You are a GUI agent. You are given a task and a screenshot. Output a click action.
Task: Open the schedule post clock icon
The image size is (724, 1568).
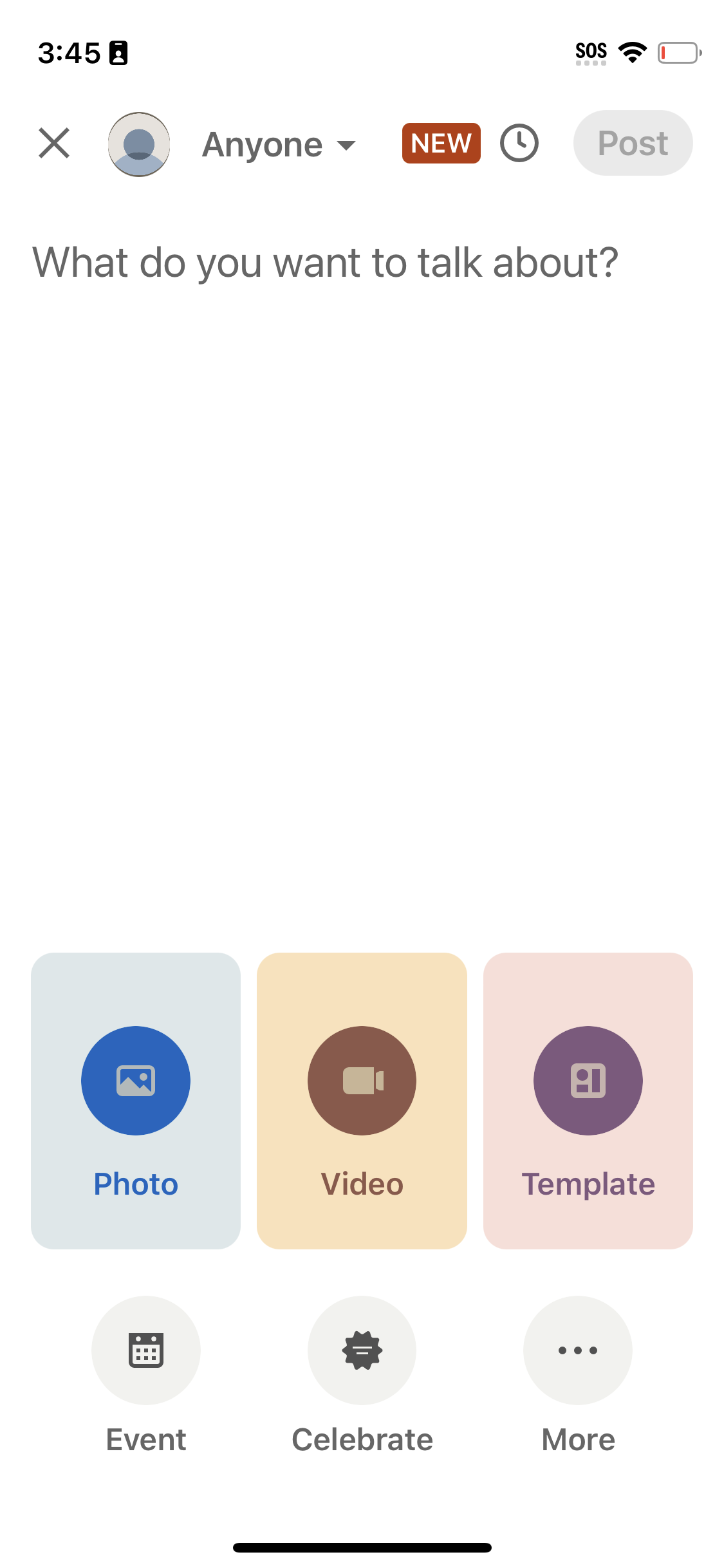[x=519, y=143]
